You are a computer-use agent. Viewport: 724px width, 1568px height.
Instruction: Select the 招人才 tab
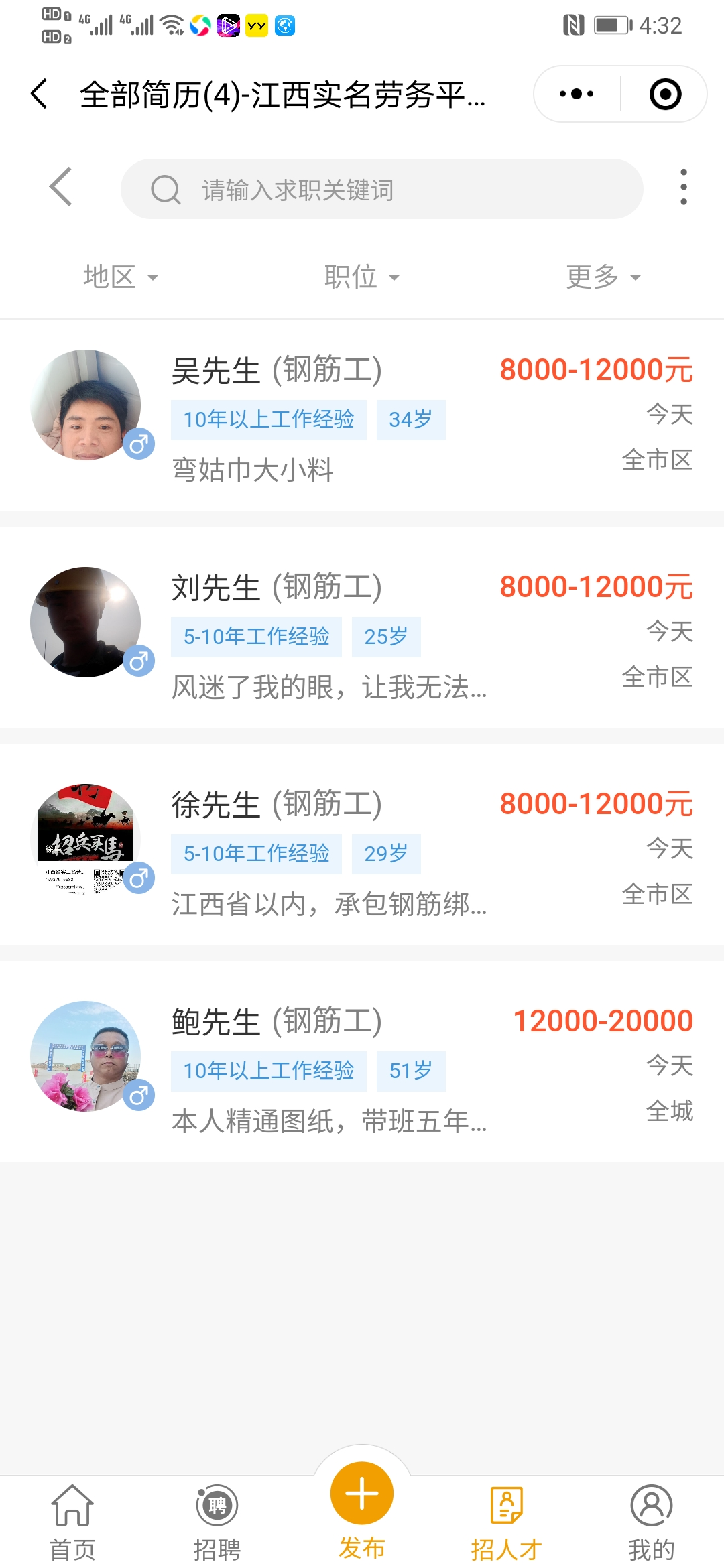point(507,1522)
